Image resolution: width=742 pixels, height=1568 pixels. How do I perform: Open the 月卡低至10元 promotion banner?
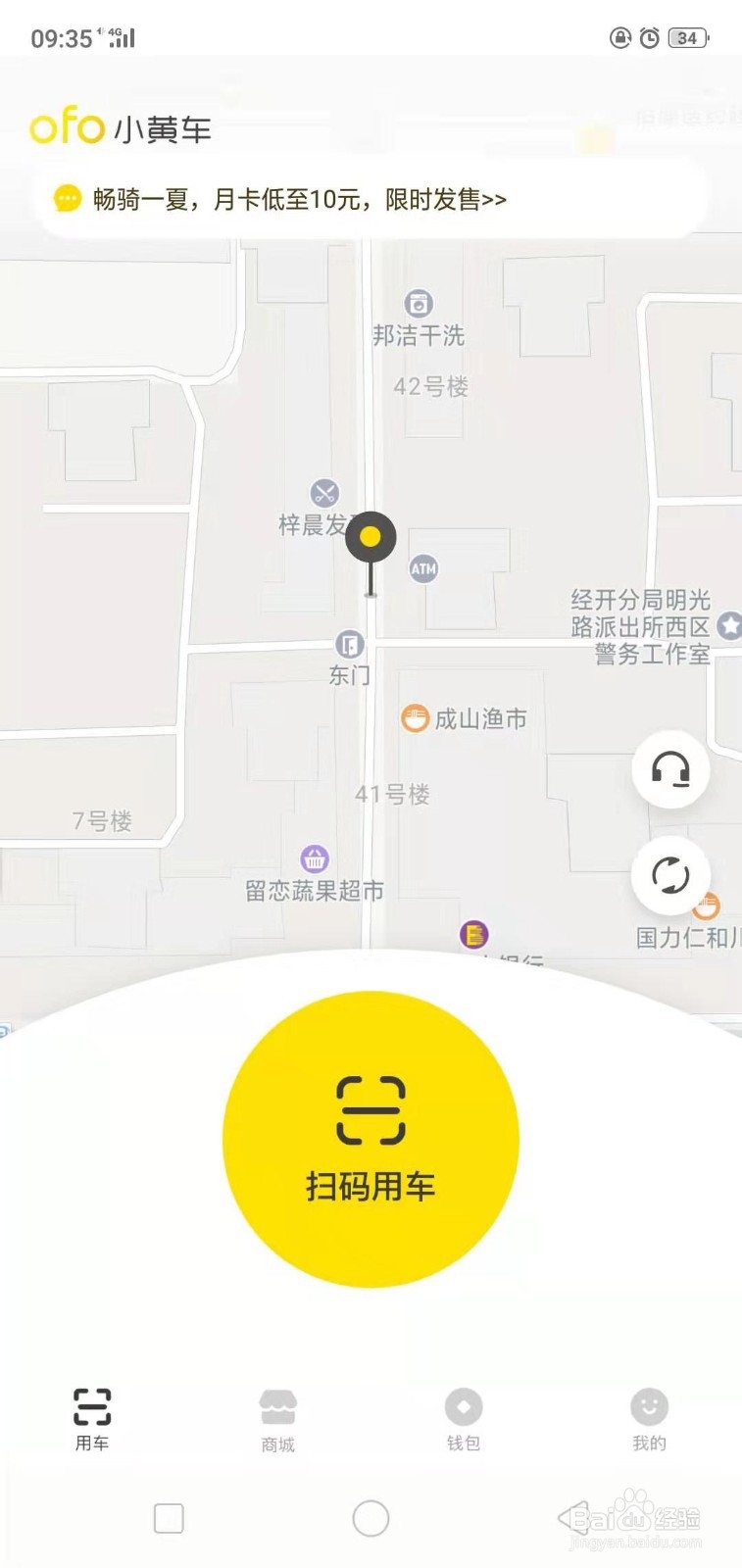coord(371,199)
